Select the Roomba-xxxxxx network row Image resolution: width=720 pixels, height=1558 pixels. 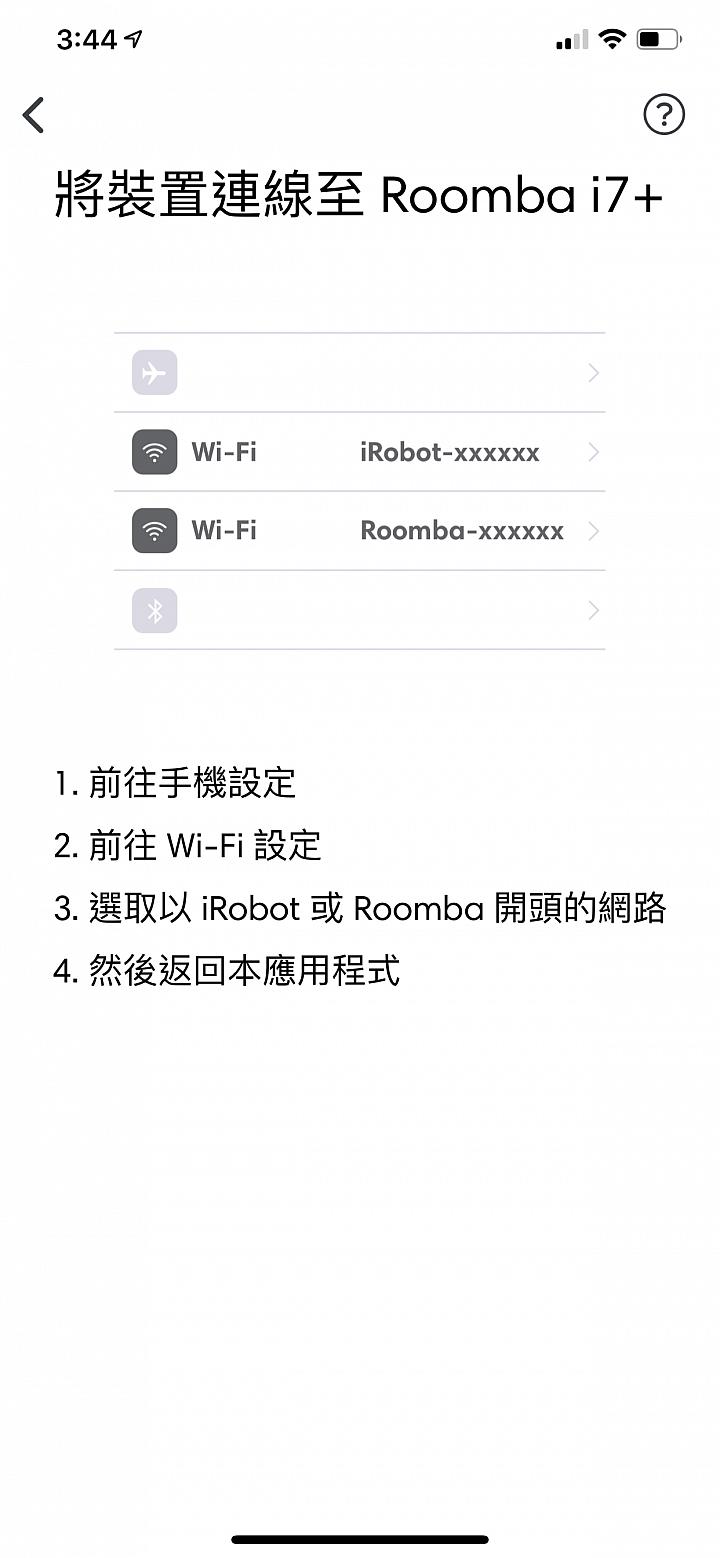(x=360, y=530)
